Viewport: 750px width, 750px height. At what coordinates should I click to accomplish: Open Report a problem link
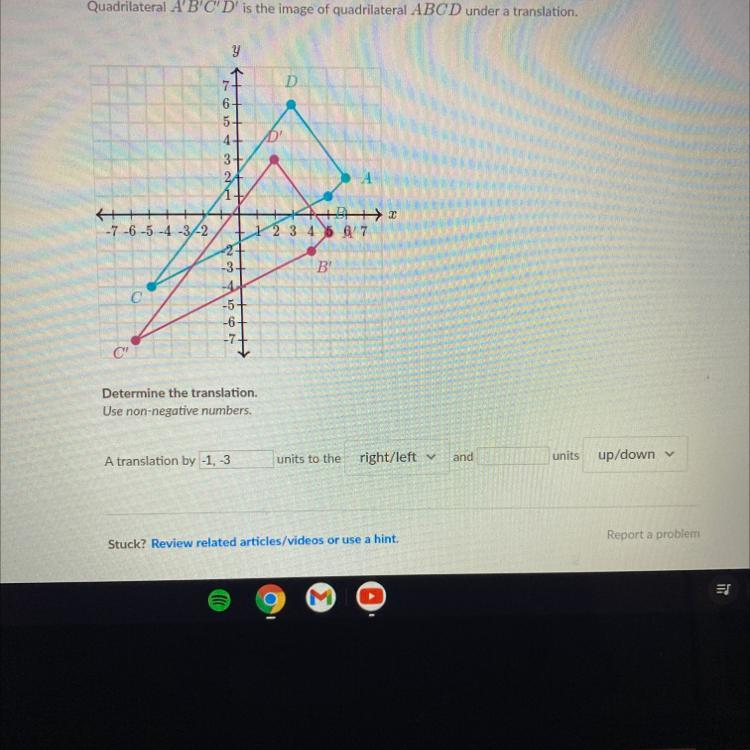click(x=652, y=534)
